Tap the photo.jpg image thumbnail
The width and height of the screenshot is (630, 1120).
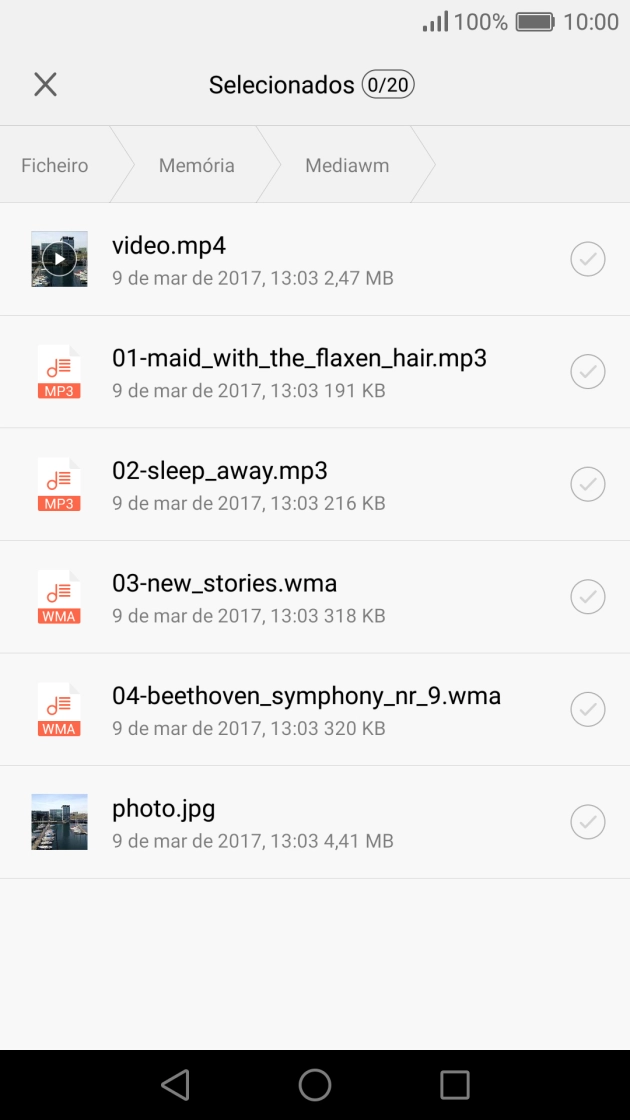click(x=59, y=822)
